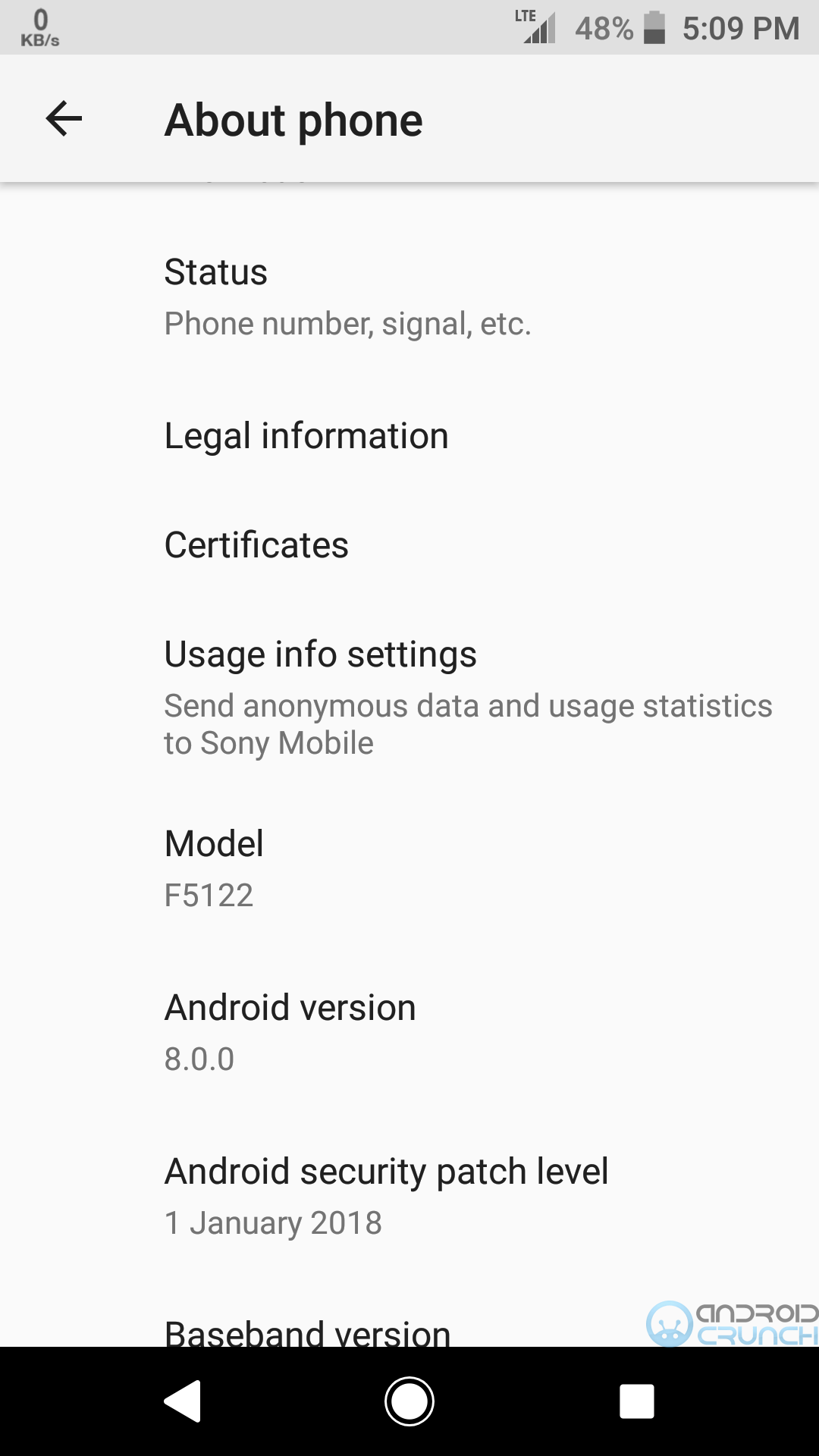Image resolution: width=819 pixels, height=1456 pixels.
Task: Tap the Android version row
Action: pyautogui.click(x=409, y=1032)
